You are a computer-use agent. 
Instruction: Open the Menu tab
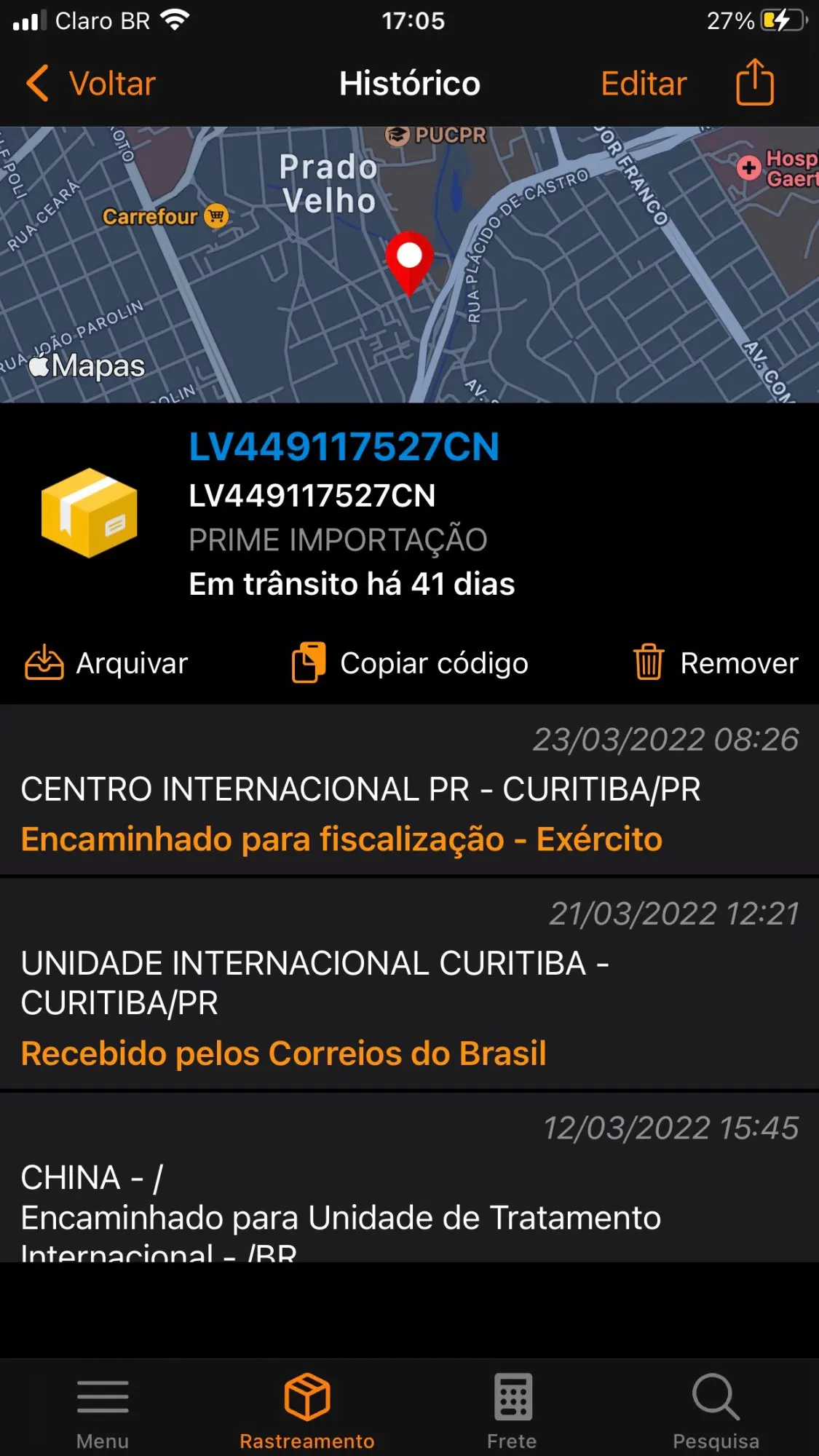point(103,1411)
